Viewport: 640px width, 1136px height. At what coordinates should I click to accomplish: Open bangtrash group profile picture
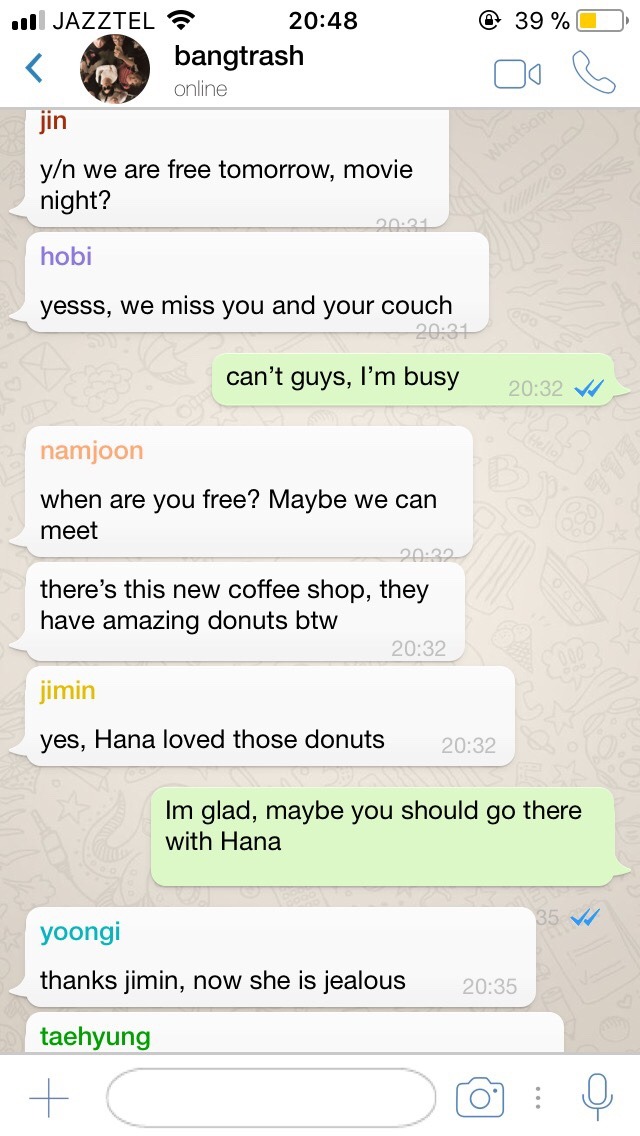115,69
